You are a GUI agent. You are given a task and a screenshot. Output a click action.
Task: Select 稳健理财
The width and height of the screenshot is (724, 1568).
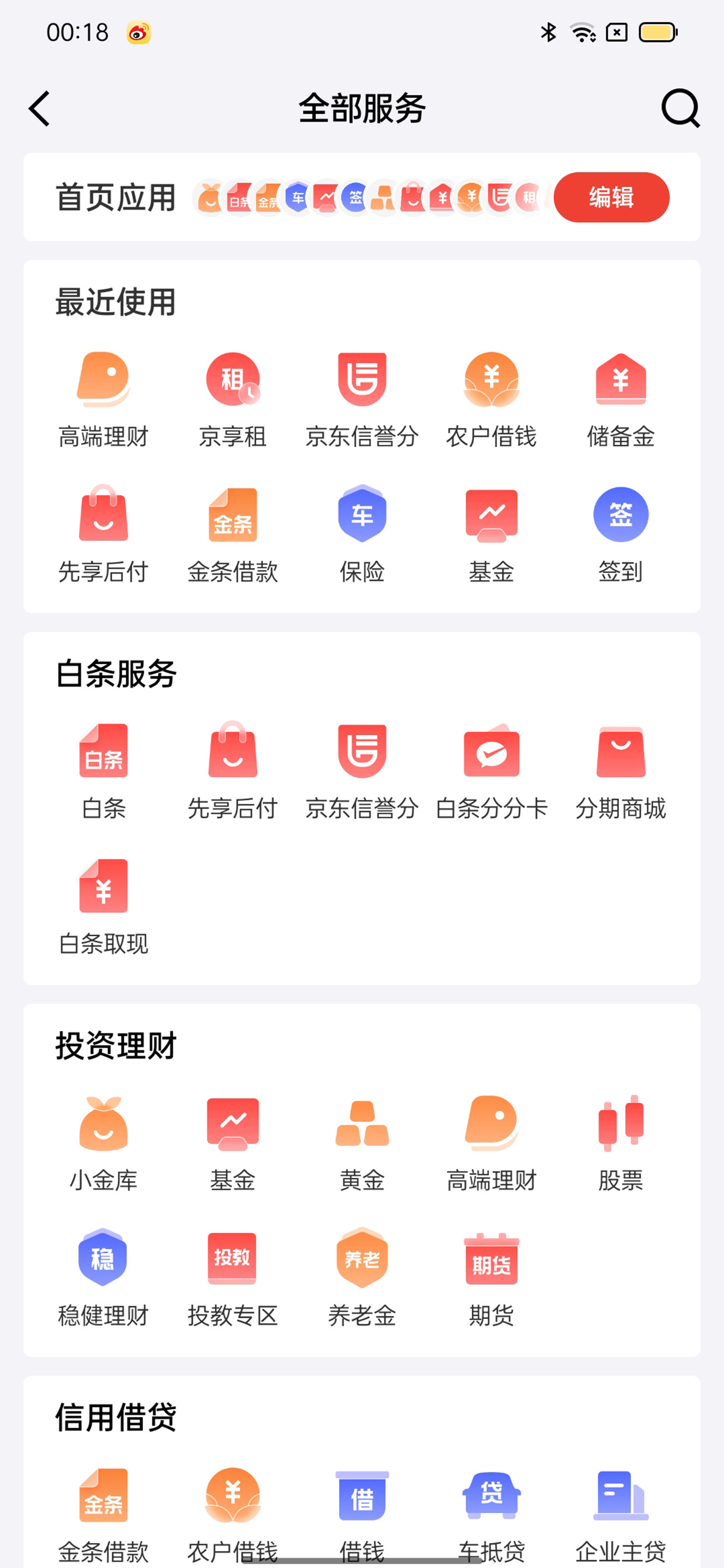pyautogui.click(x=103, y=1278)
